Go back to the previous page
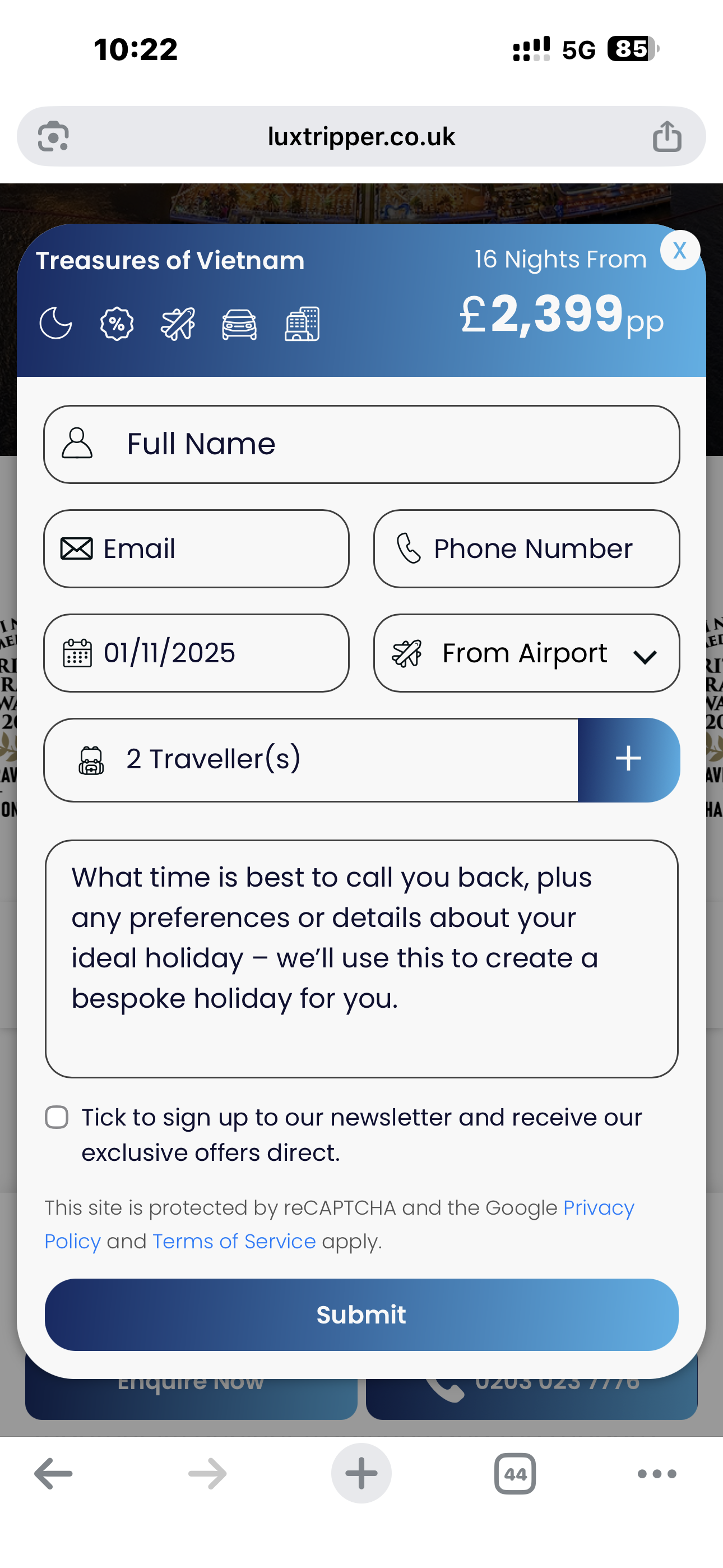 (54, 1474)
